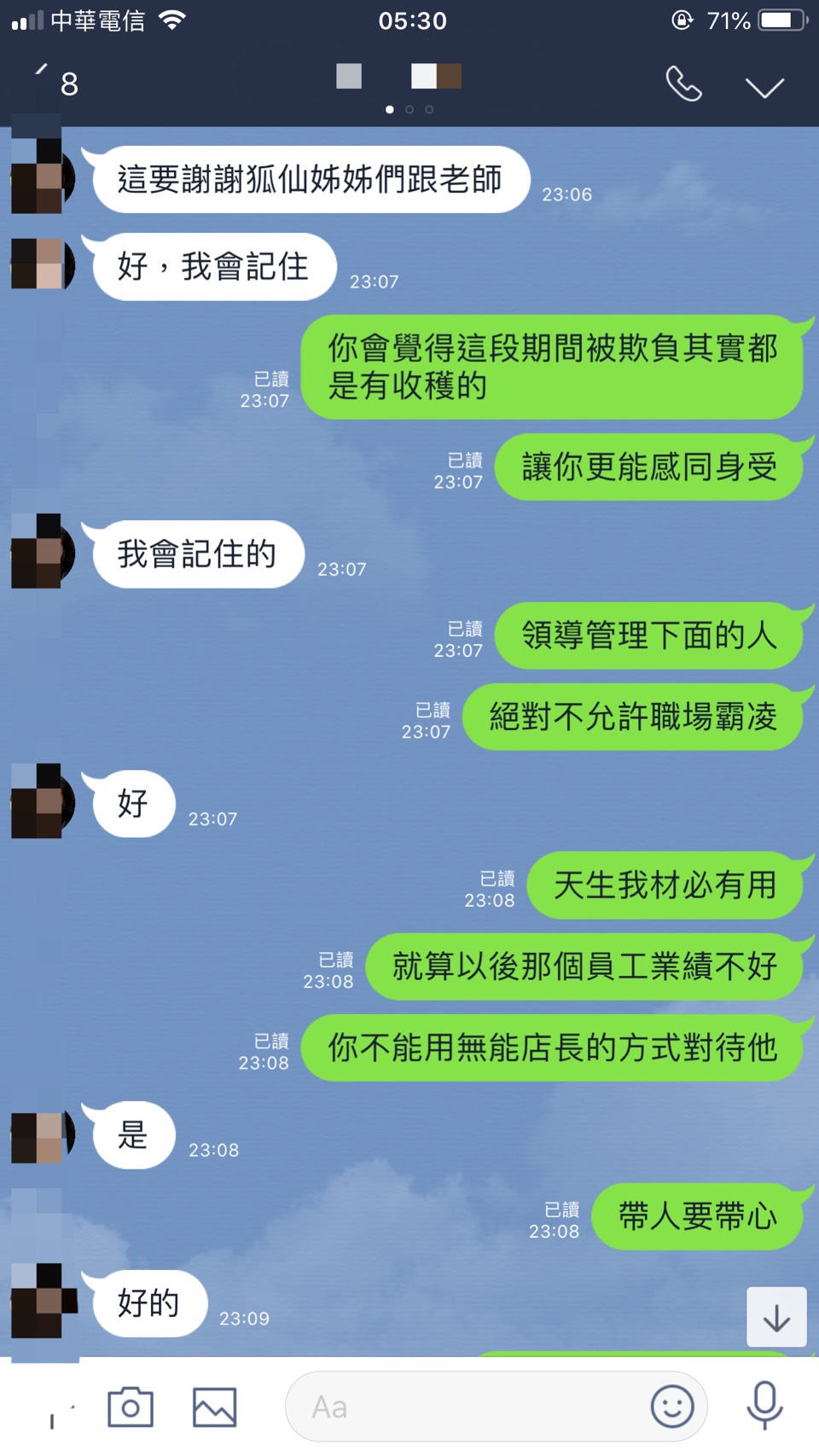Expand the chat options chevron
Viewport: 819px width, 1456px height.
764,87
